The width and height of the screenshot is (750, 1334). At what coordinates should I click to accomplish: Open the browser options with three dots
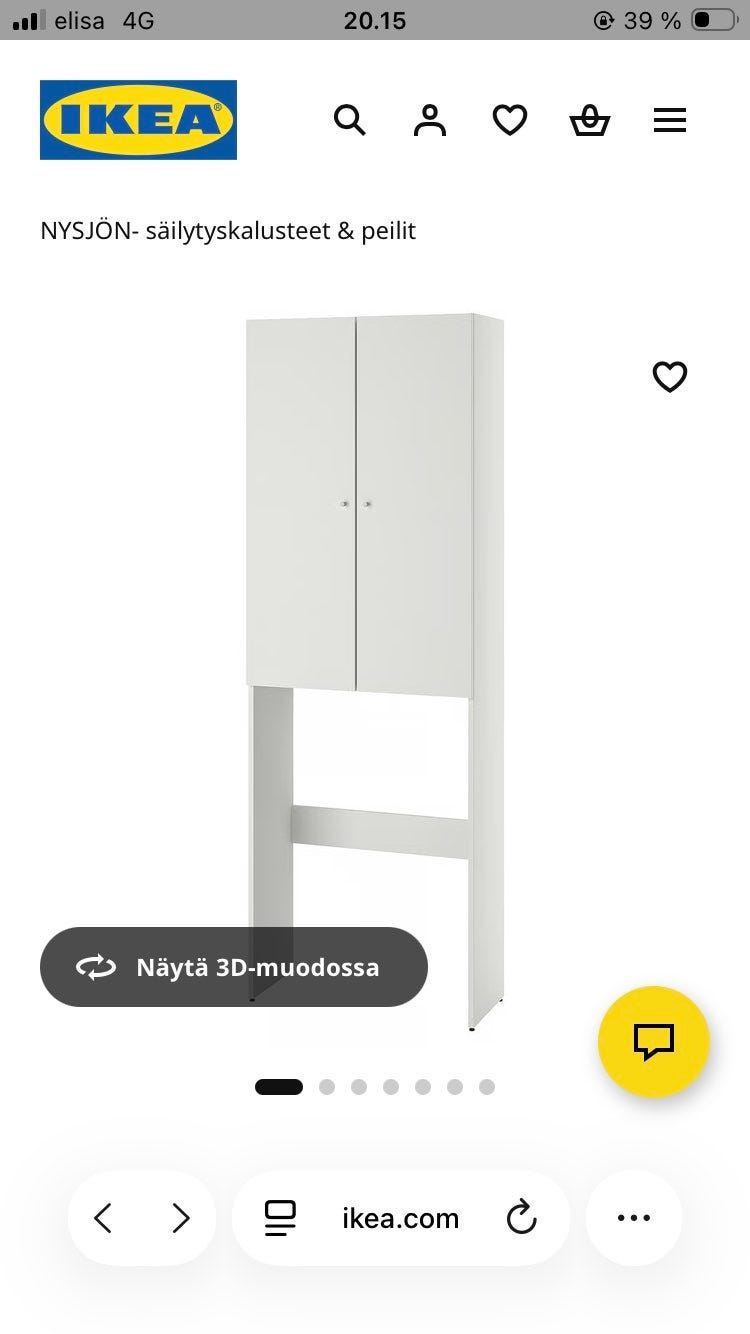[633, 1218]
